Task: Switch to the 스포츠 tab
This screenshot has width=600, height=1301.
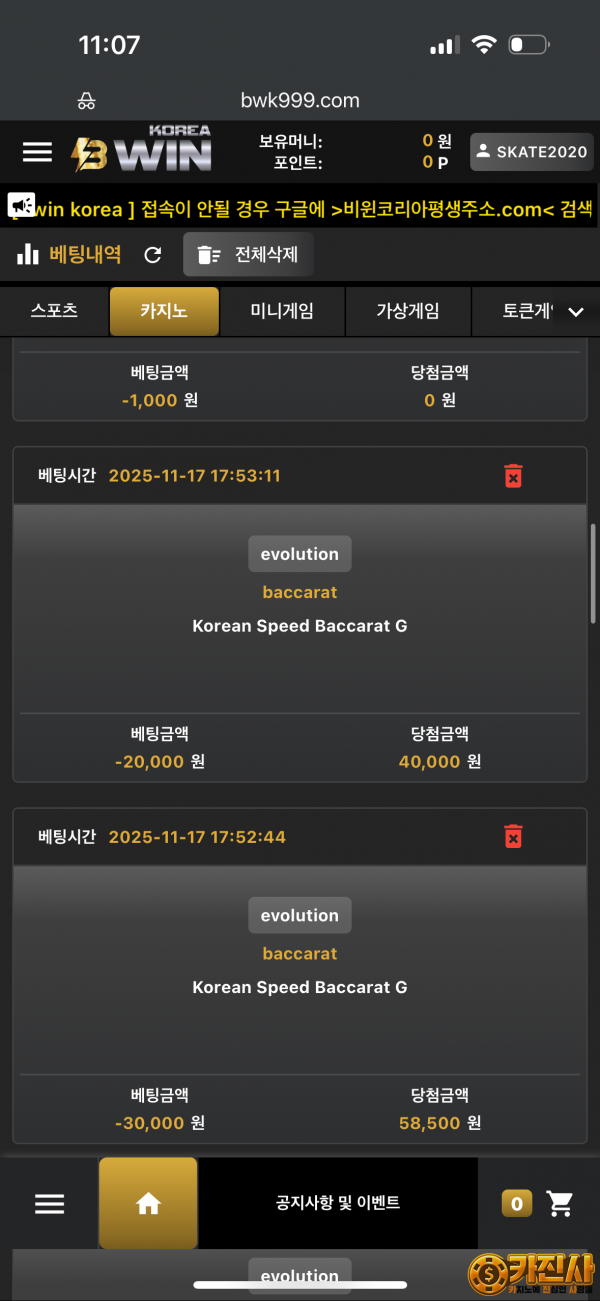Action: (54, 311)
